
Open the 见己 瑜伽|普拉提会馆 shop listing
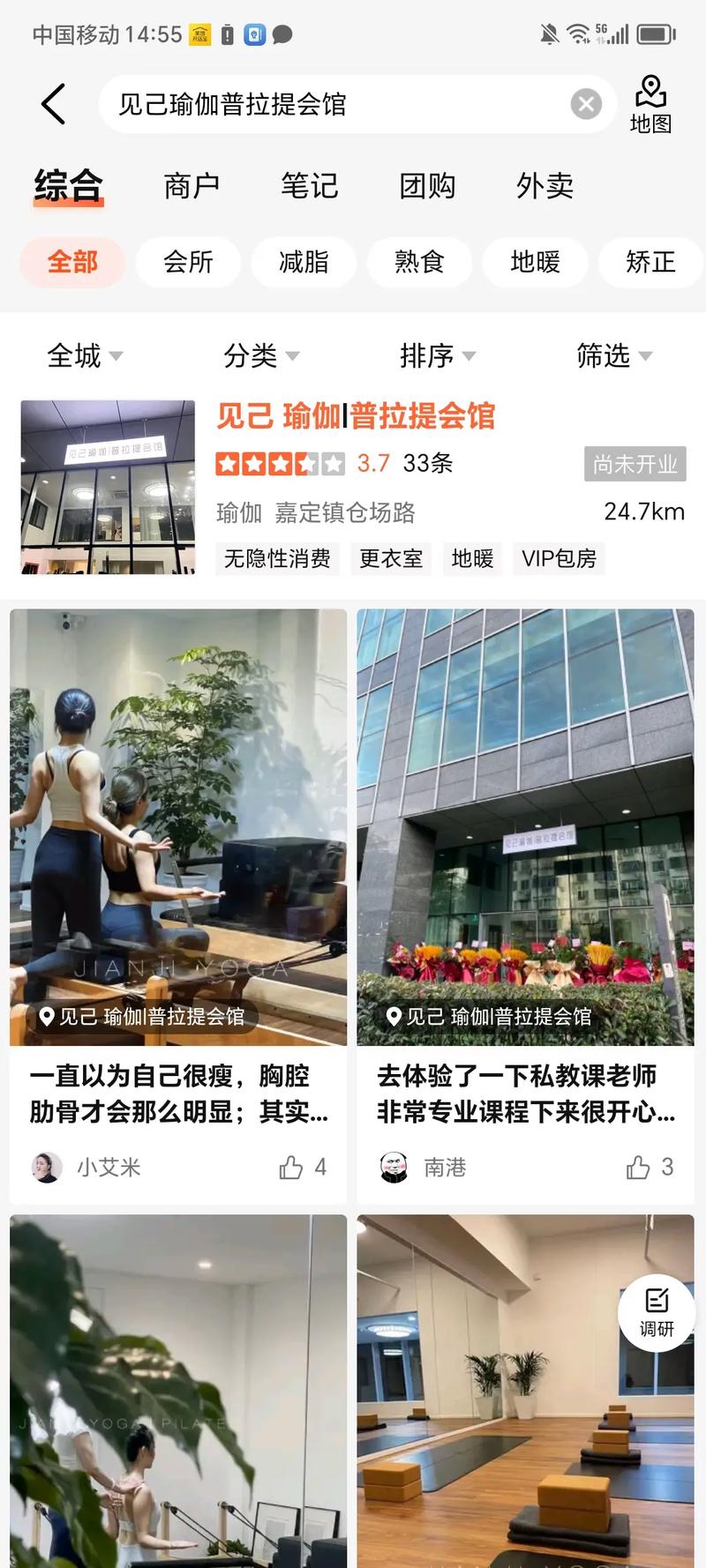(355, 416)
